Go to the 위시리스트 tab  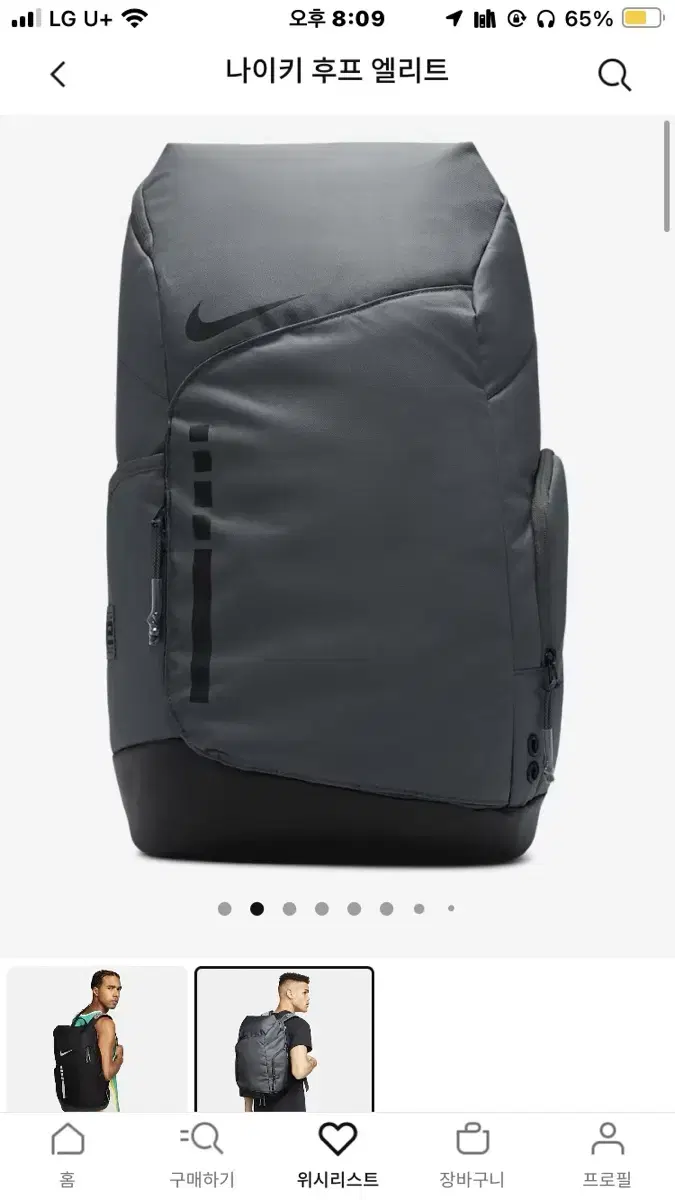(337, 1155)
